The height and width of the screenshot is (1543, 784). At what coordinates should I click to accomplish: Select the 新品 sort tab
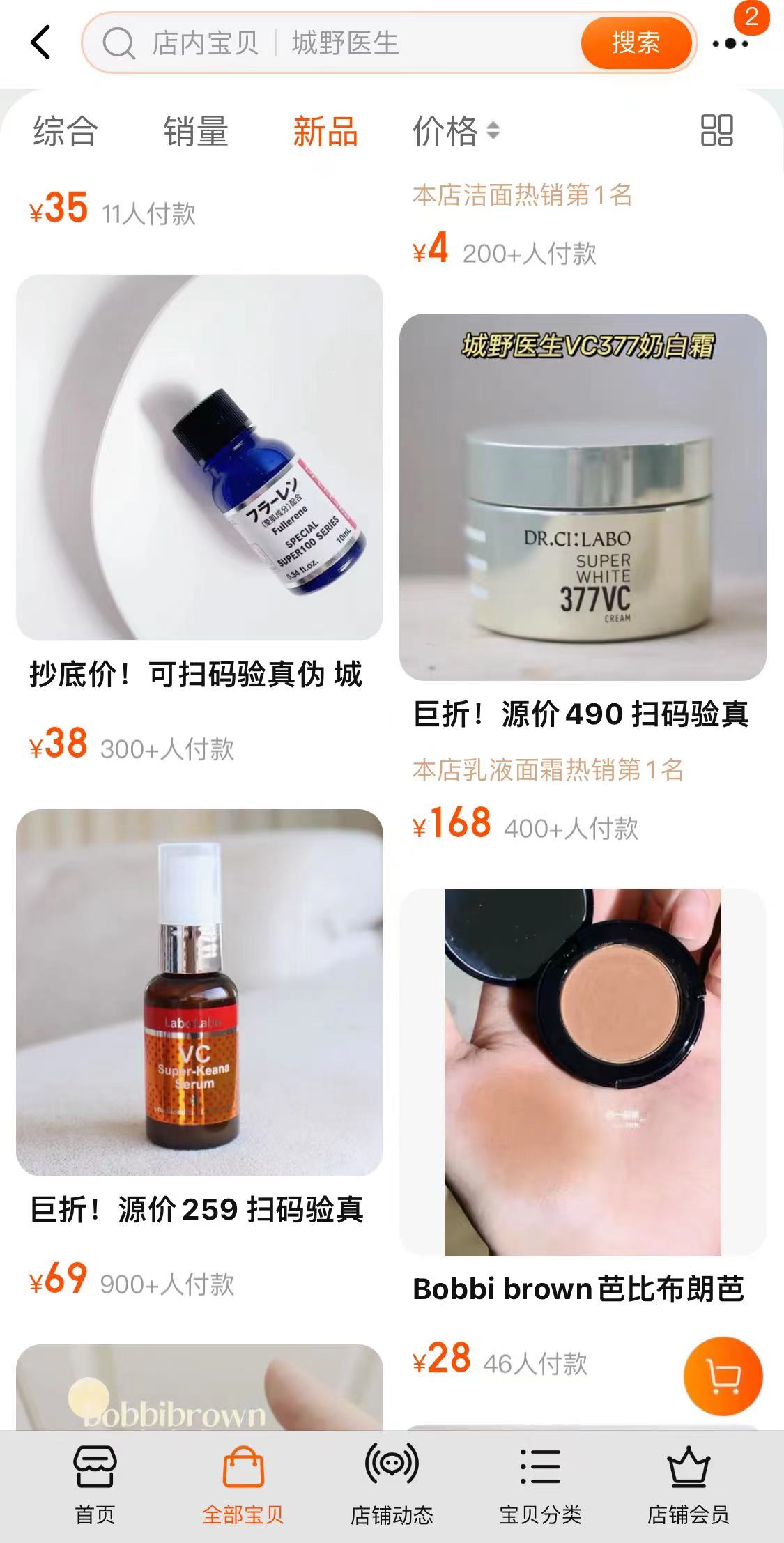[x=325, y=131]
